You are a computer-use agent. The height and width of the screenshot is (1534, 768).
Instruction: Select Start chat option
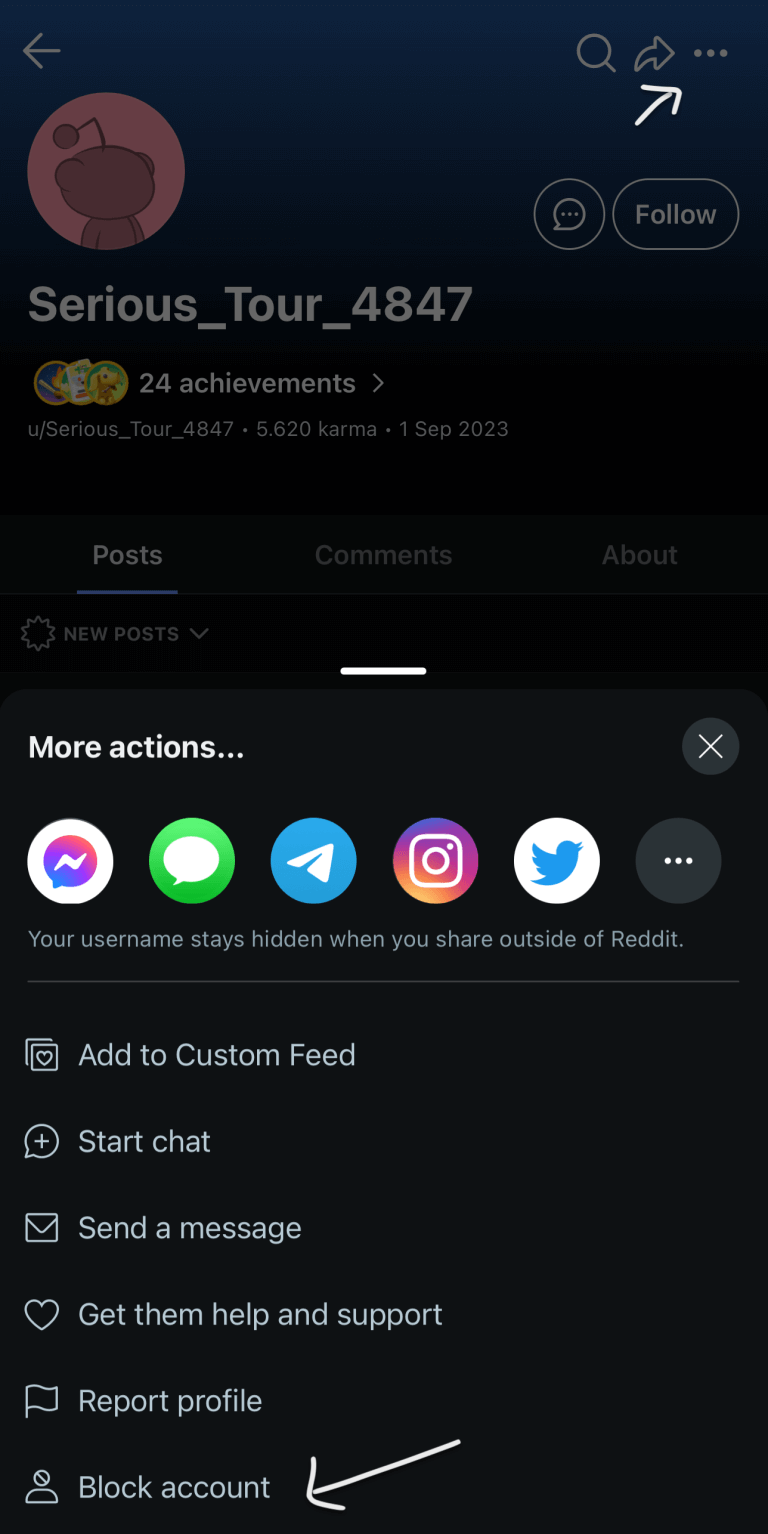pos(144,1142)
